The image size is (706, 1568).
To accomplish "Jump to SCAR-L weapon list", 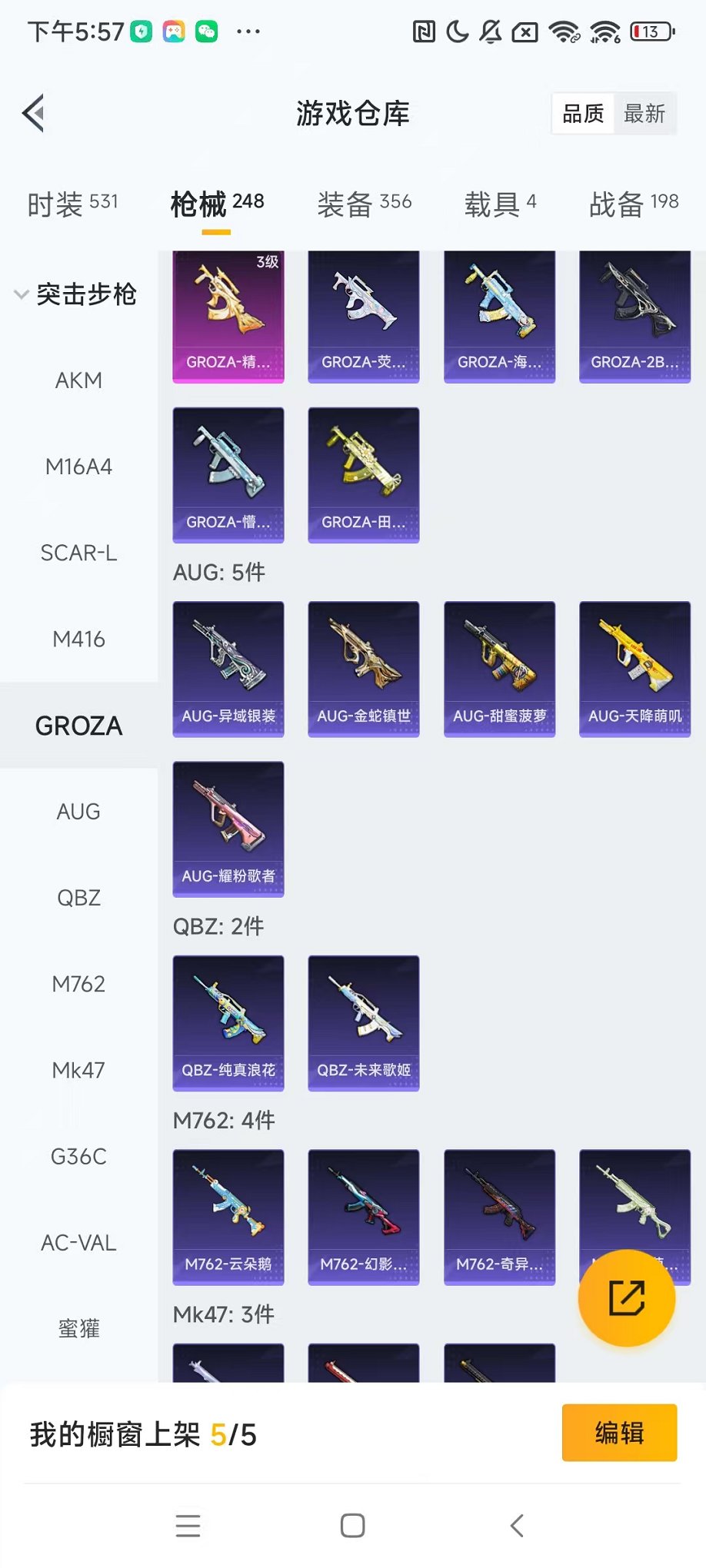I will pos(78,553).
